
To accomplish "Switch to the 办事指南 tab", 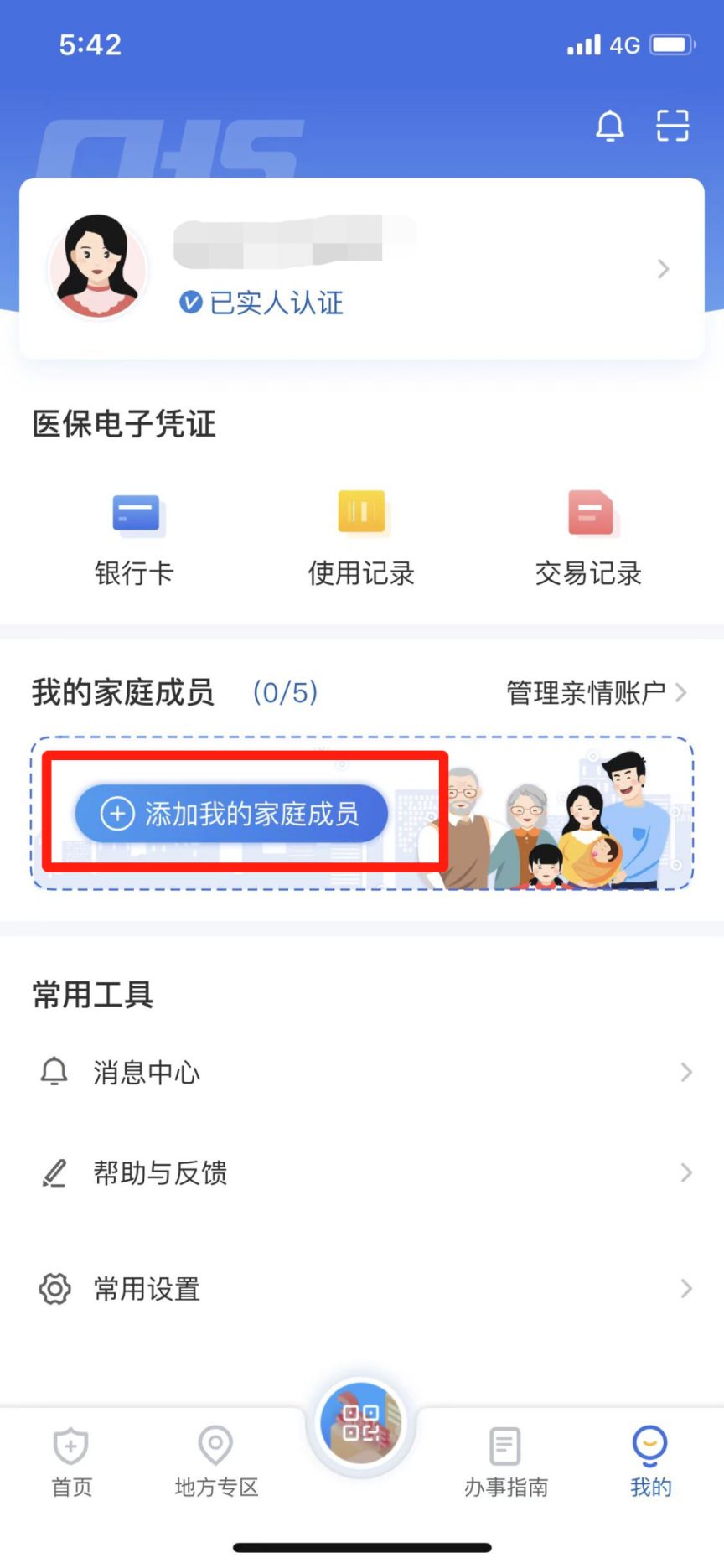I will [506, 1462].
